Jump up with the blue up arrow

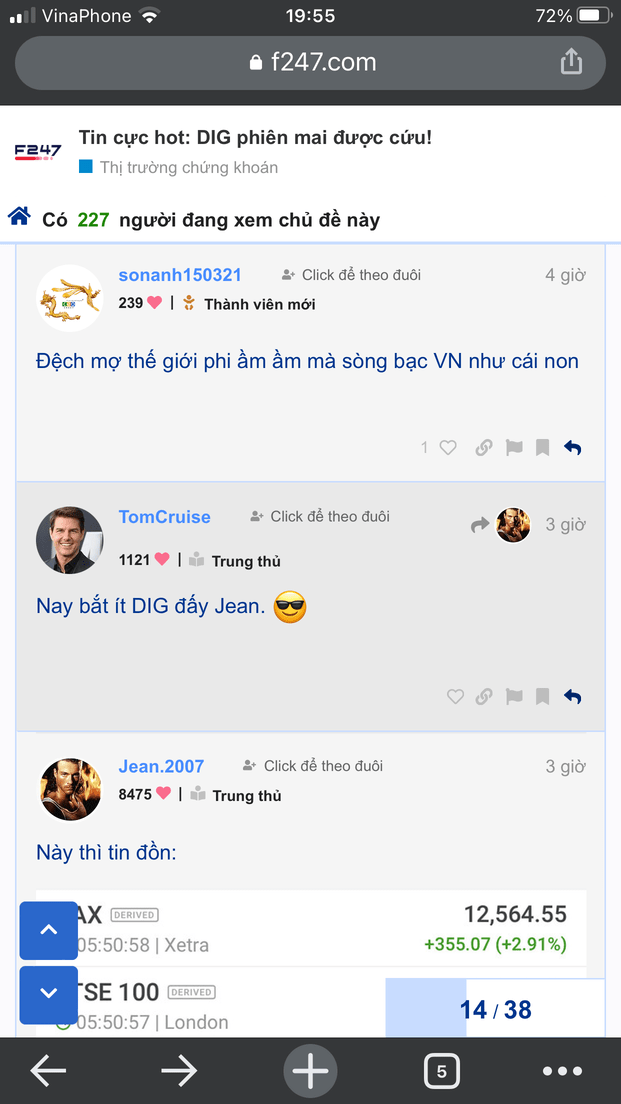tap(49, 930)
